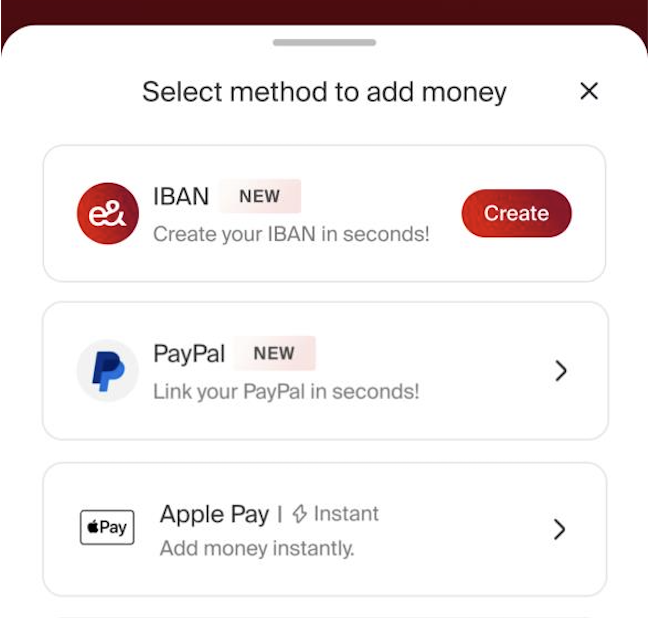This screenshot has height=618, width=654.
Task: Open the PayPal linking option
Action: pos(325,371)
